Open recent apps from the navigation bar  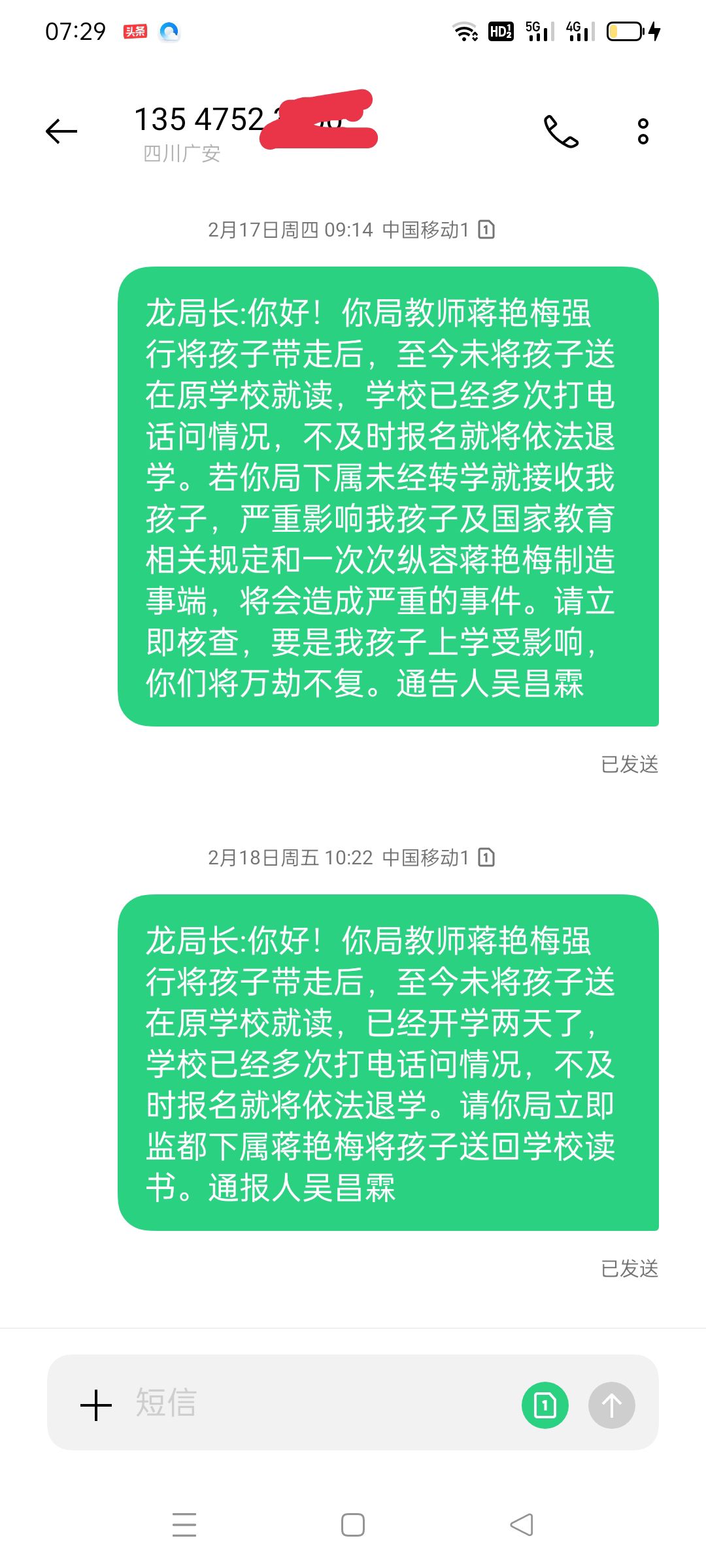click(x=184, y=1524)
